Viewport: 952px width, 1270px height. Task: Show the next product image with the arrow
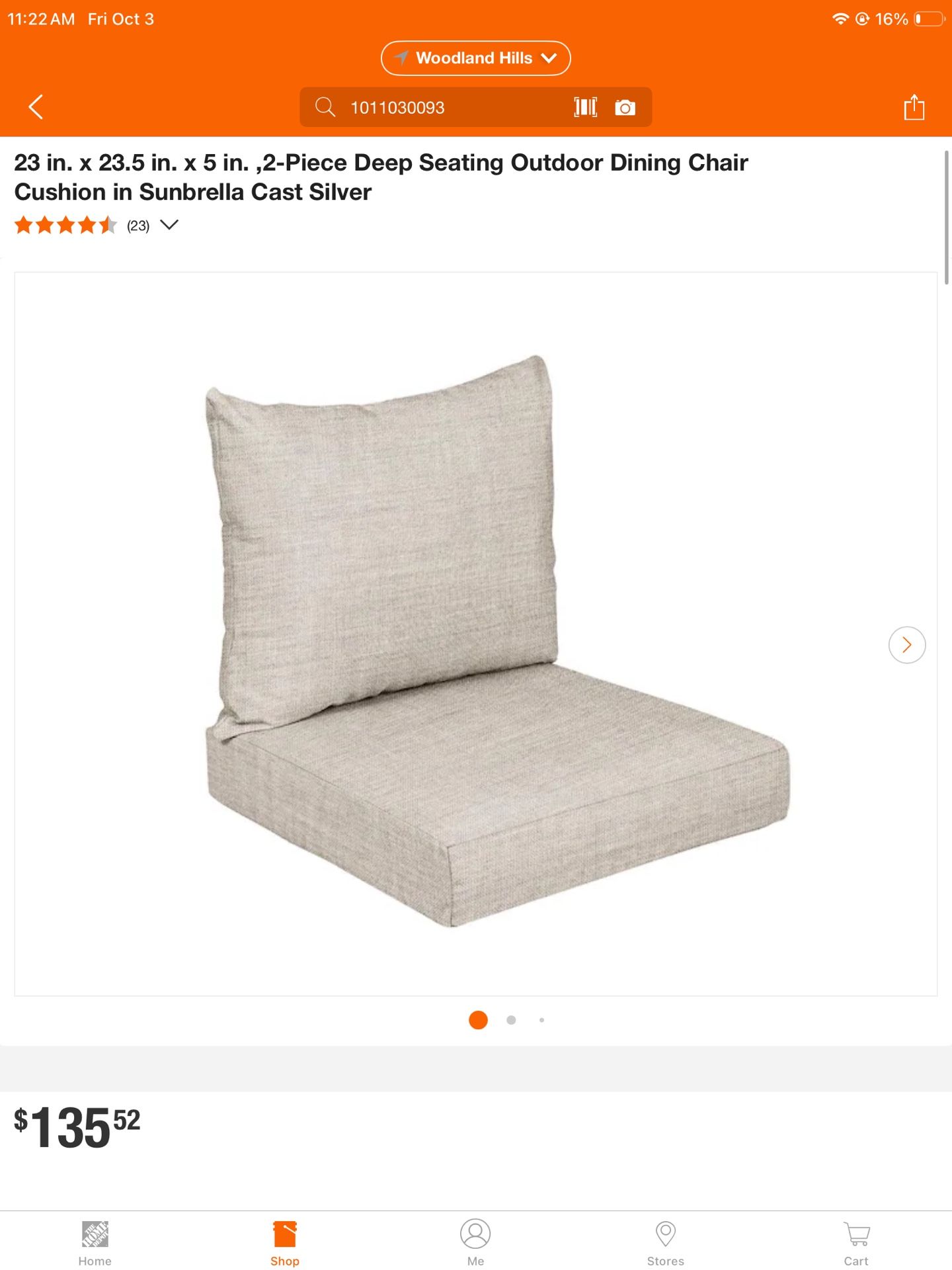point(907,644)
